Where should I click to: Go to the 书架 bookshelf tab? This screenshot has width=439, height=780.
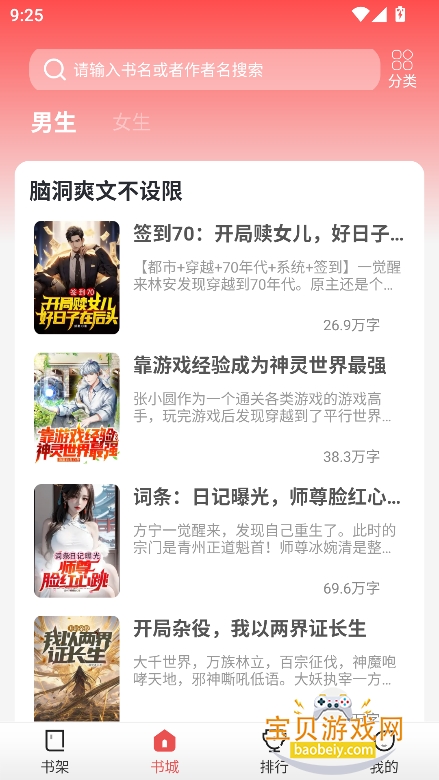click(x=55, y=751)
